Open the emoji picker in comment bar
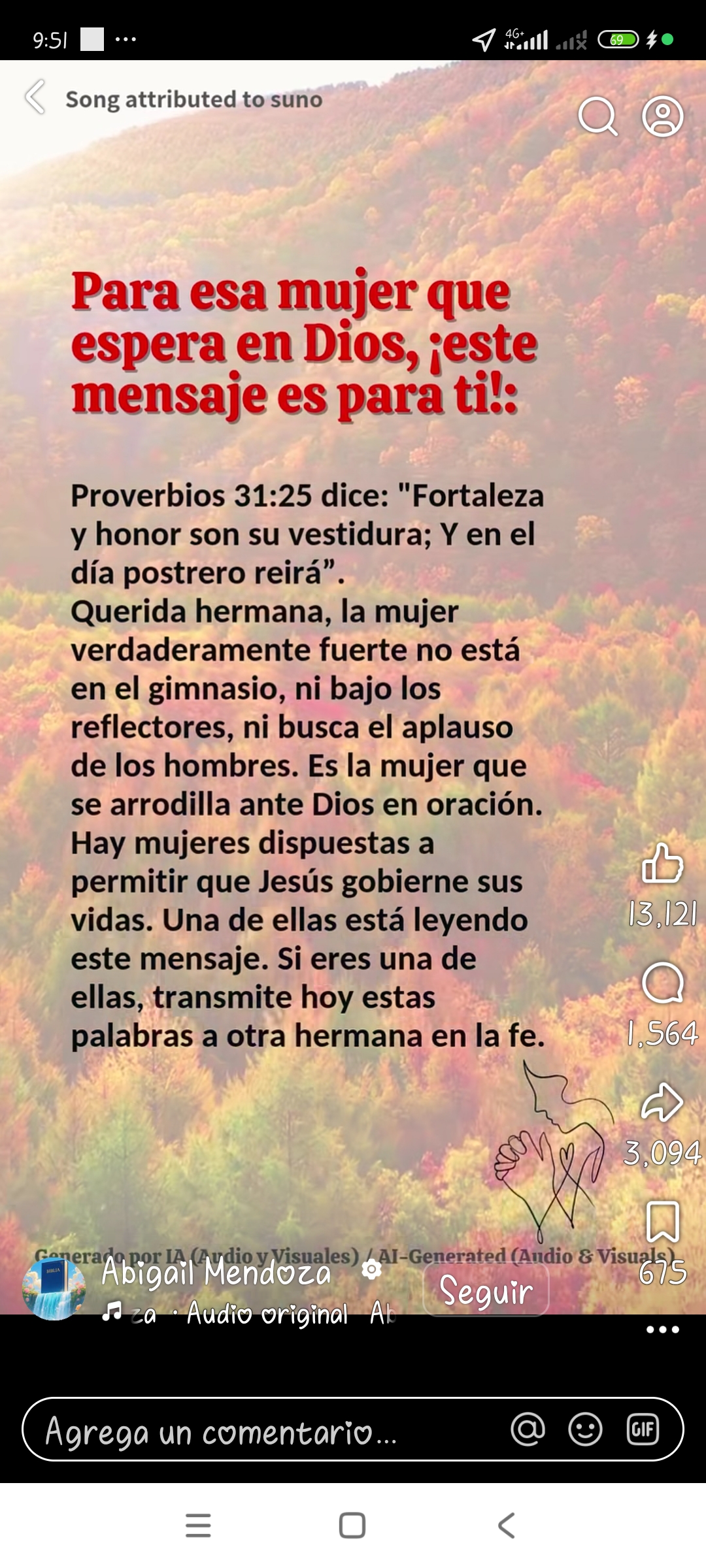Screen dimensions: 706x1568 (x=585, y=1429)
